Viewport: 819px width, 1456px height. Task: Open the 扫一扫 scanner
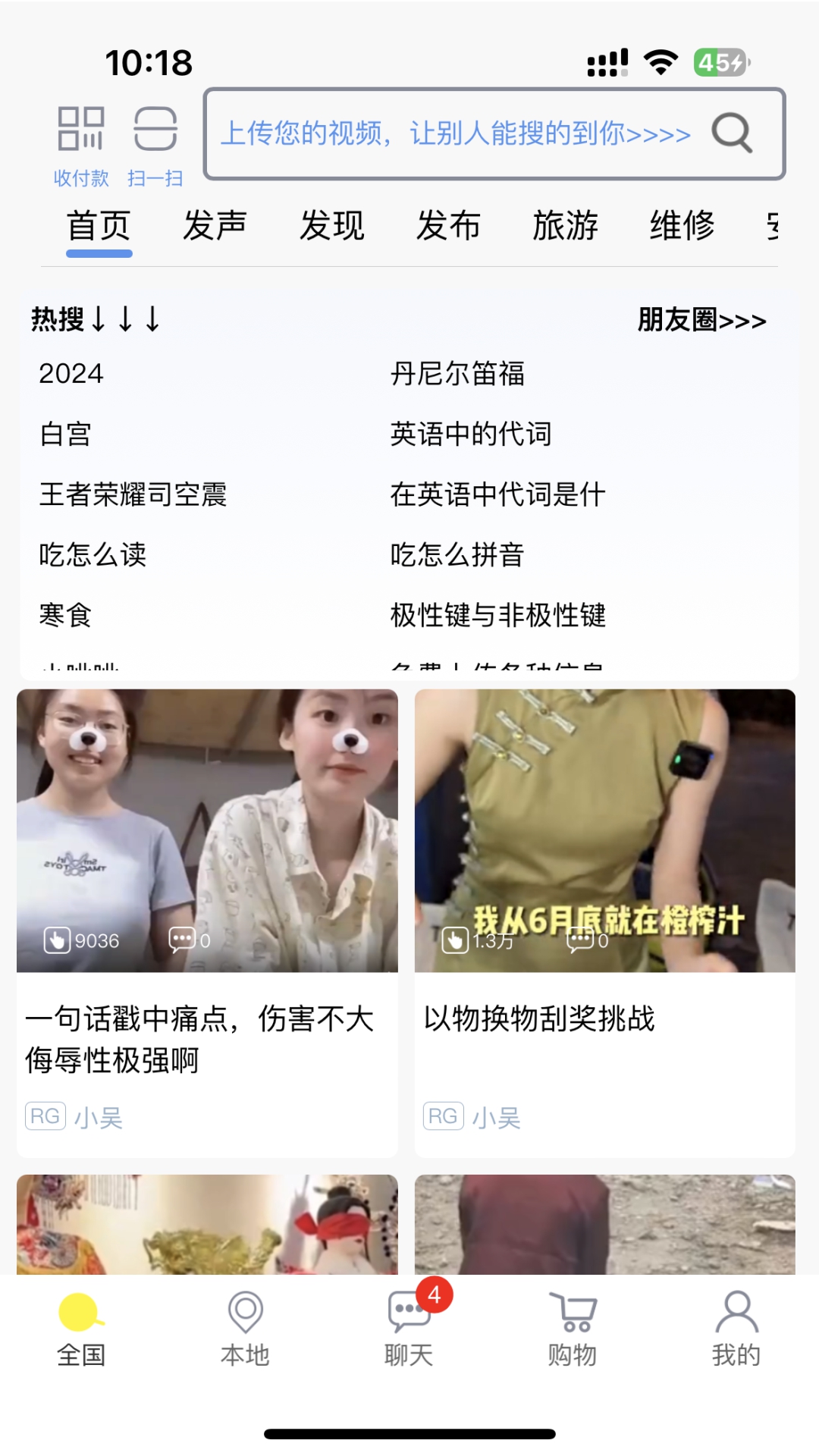click(x=155, y=144)
